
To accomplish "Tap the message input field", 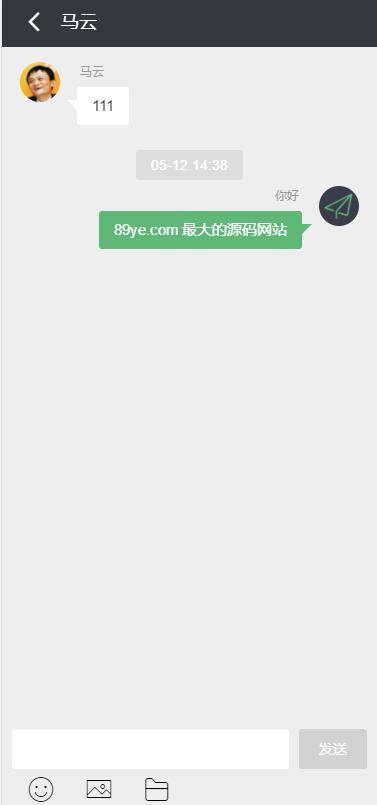I will click(x=150, y=749).
